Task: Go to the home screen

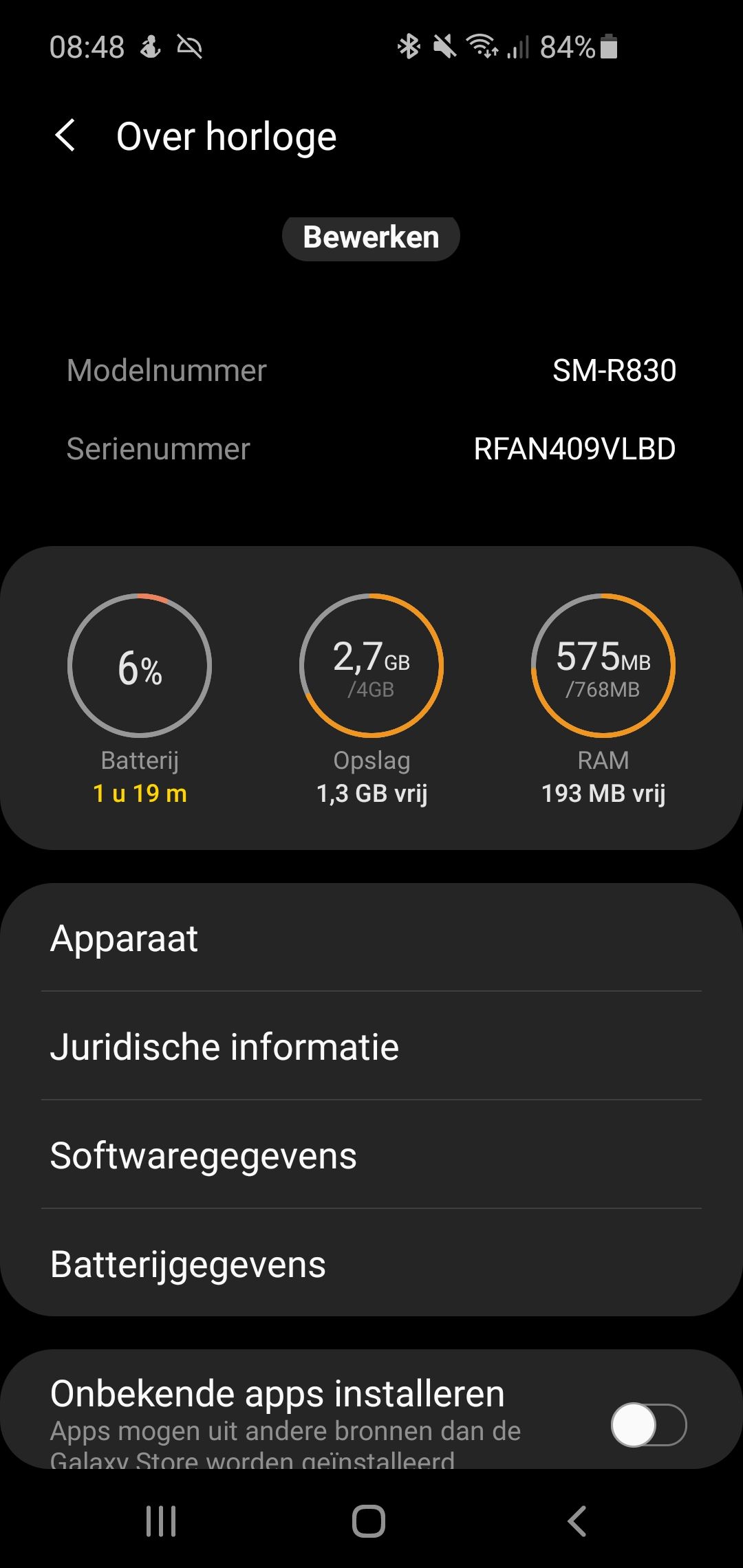Action: click(x=369, y=1521)
